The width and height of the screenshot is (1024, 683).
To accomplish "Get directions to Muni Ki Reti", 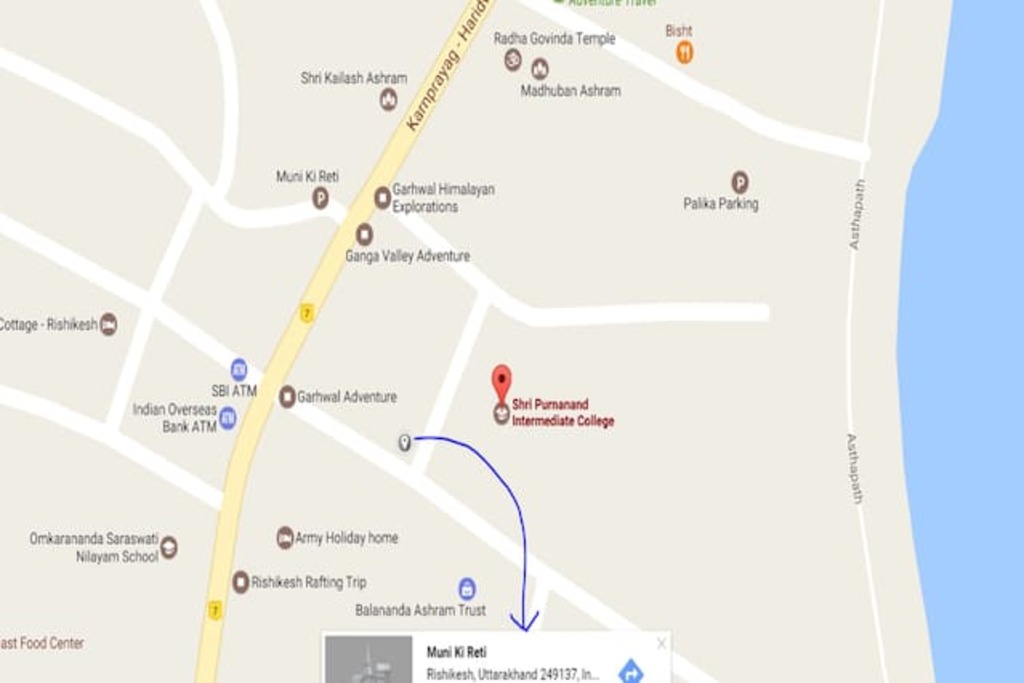I will click(x=630, y=670).
